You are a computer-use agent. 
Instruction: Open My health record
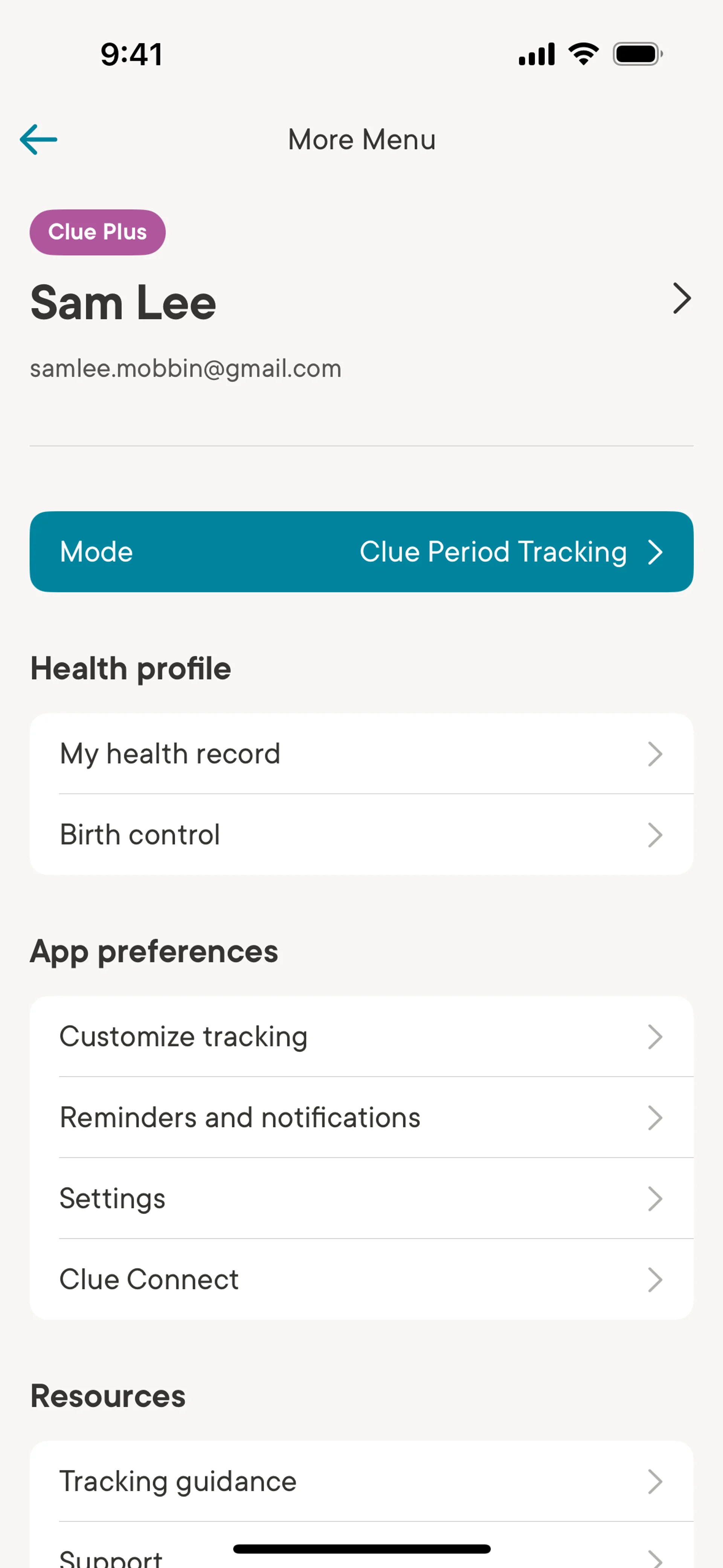coord(361,753)
